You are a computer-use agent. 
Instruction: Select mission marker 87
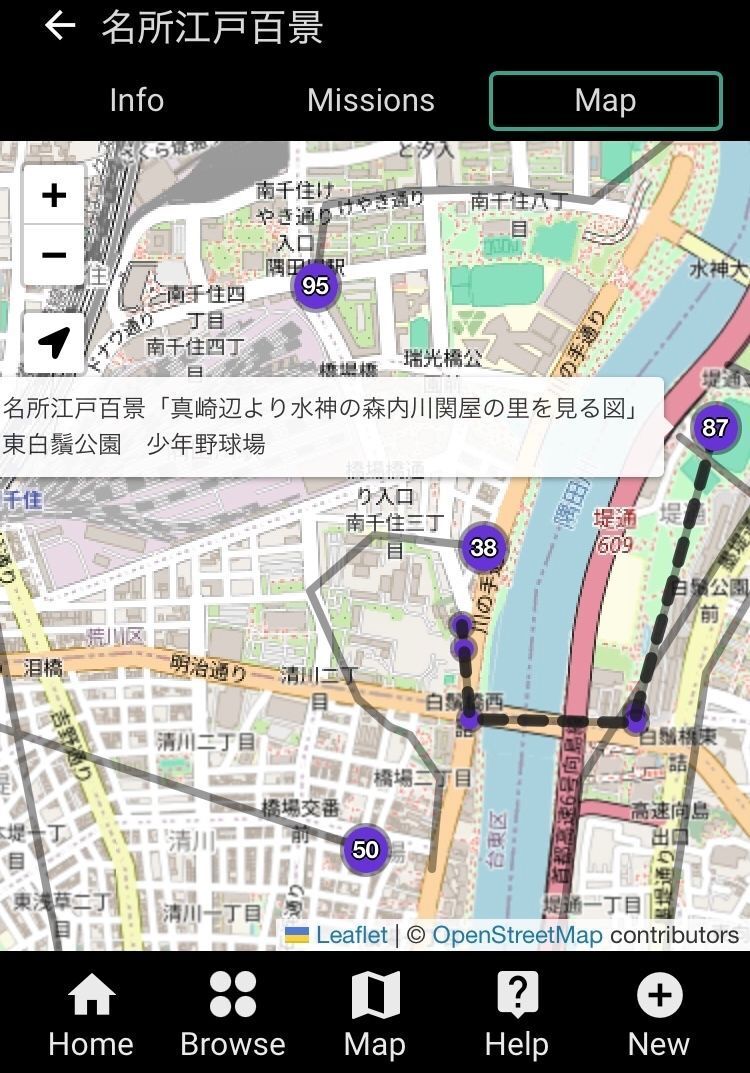[x=715, y=428]
